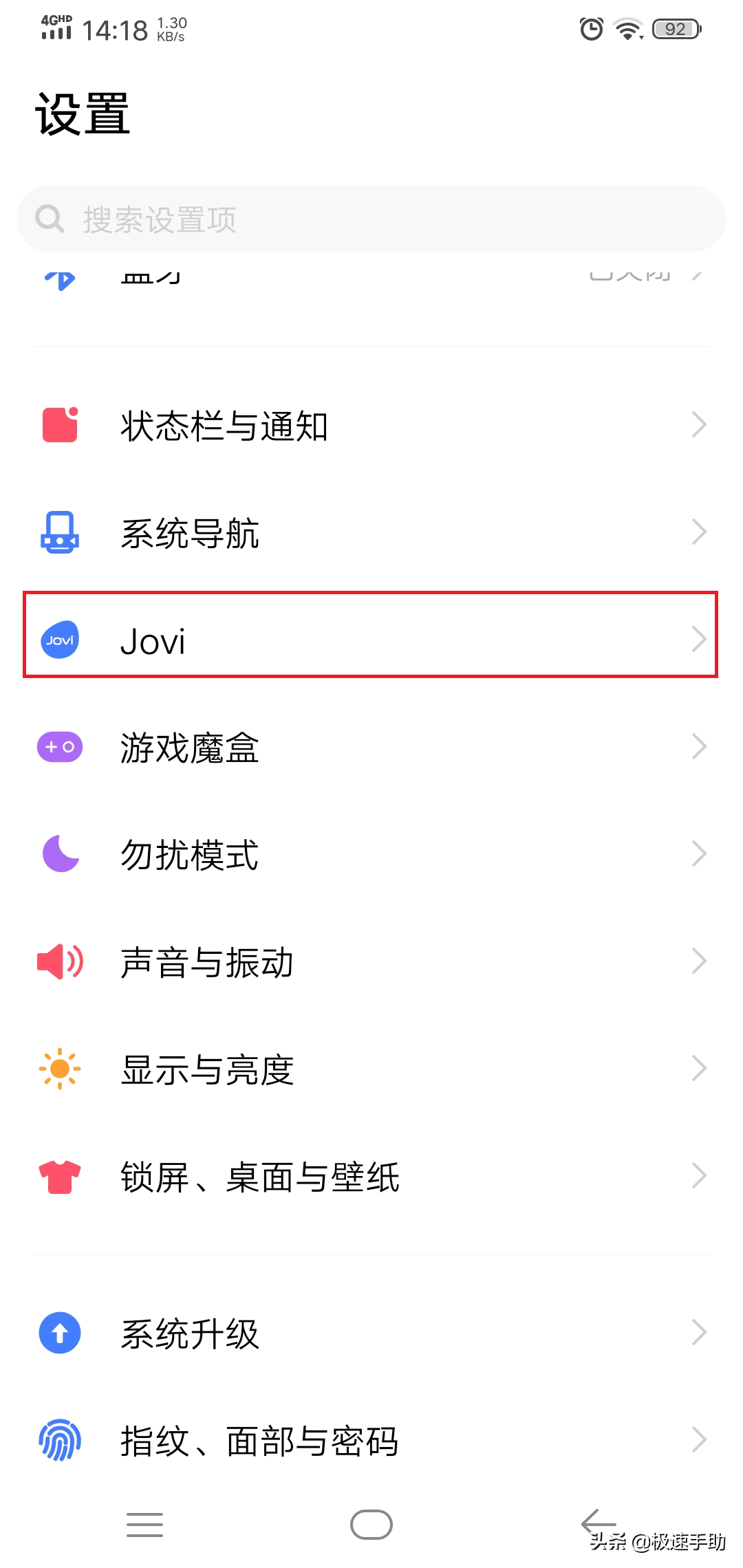
Task: Open 声音与振动 via its right chevron
Action: tap(699, 961)
